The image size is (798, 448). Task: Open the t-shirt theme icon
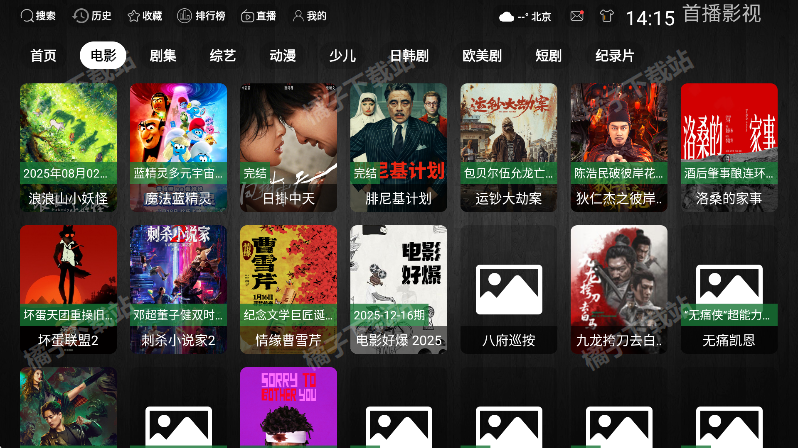tap(606, 17)
